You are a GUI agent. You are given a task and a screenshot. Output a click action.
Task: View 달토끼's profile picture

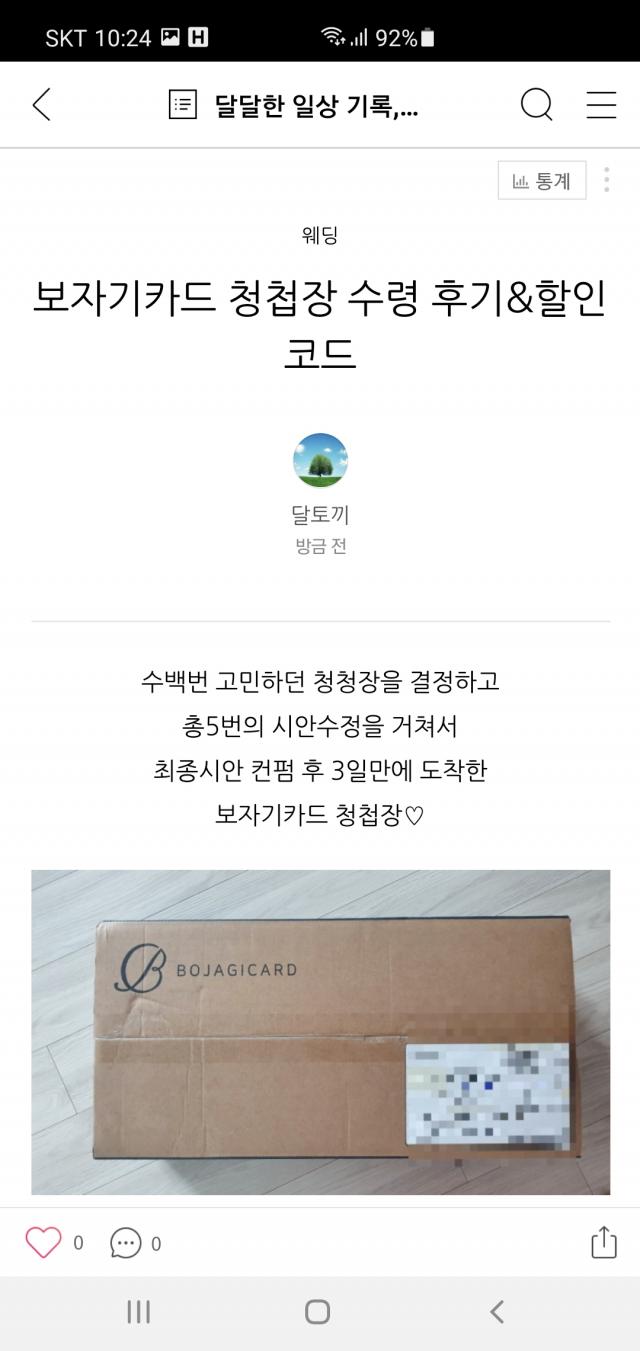[320, 460]
